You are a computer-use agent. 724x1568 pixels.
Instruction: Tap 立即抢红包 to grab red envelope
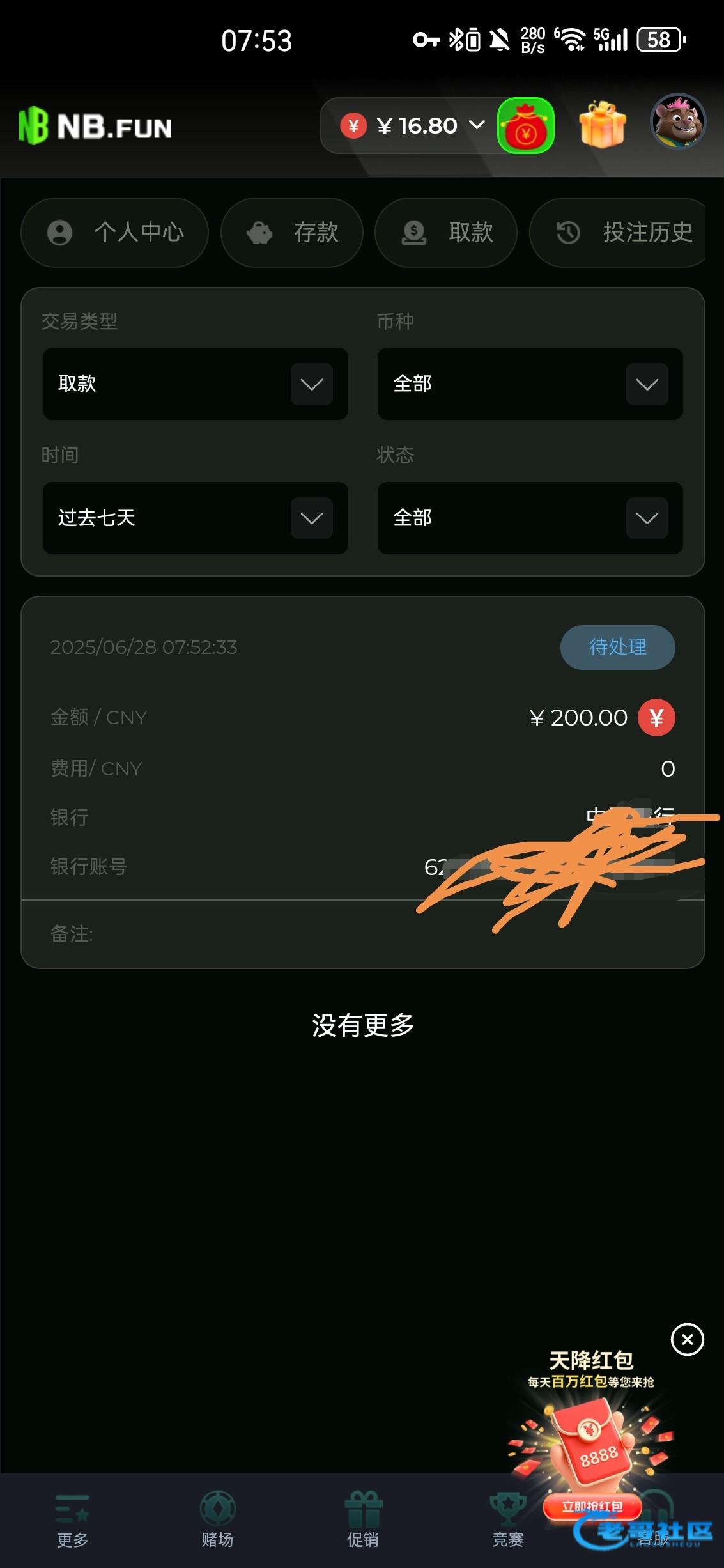[x=592, y=1507]
